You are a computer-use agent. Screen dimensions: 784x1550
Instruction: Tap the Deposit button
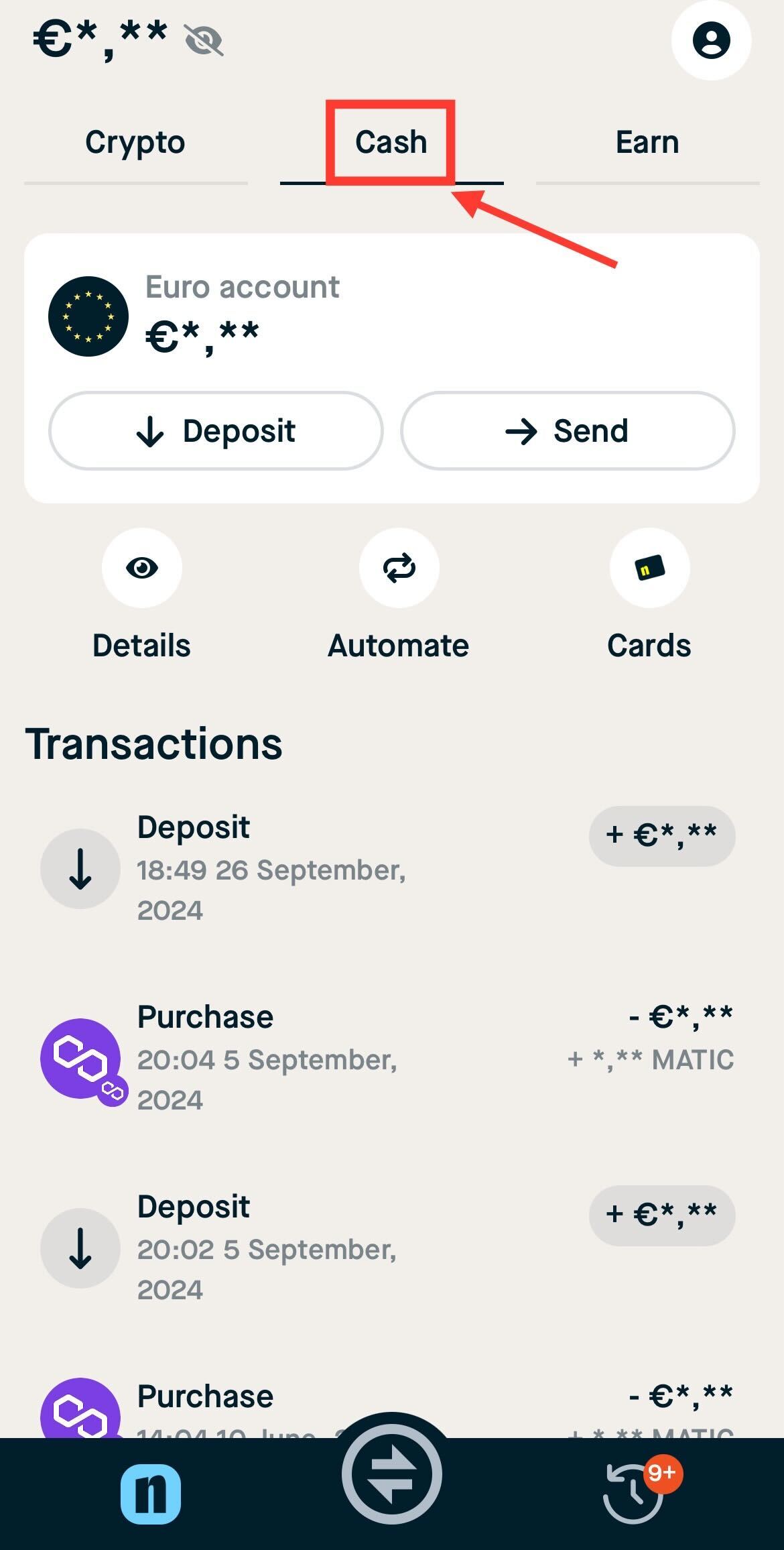216,431
